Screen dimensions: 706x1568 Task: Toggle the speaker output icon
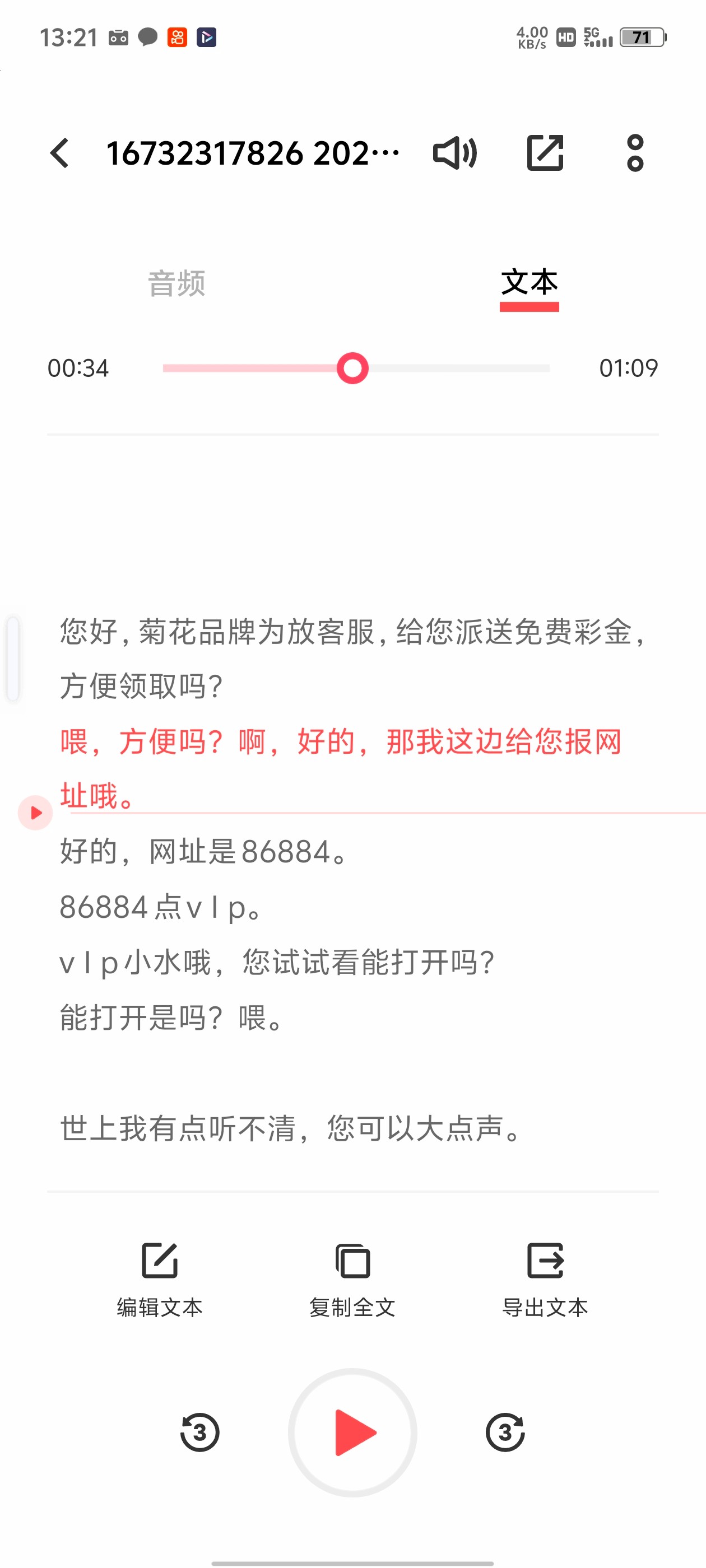point(454,153)
